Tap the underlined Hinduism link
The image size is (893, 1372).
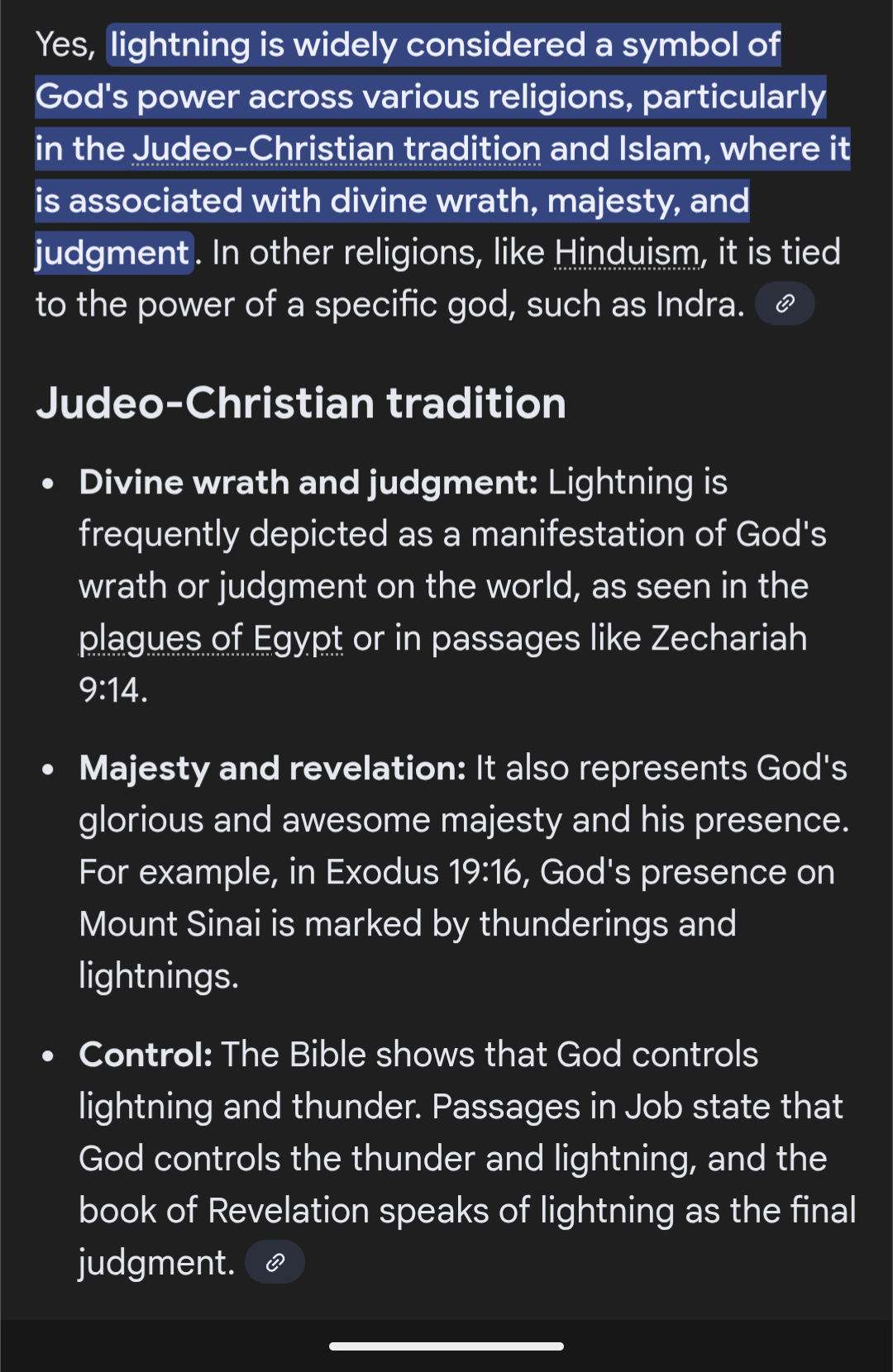coord(628,252)
